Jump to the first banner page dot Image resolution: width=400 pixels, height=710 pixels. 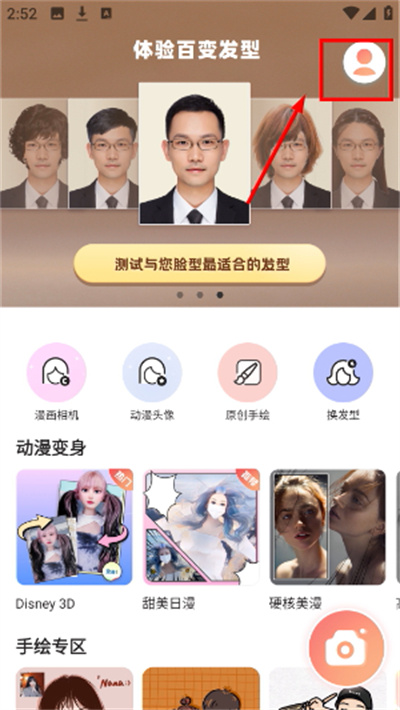coord(180,295)
